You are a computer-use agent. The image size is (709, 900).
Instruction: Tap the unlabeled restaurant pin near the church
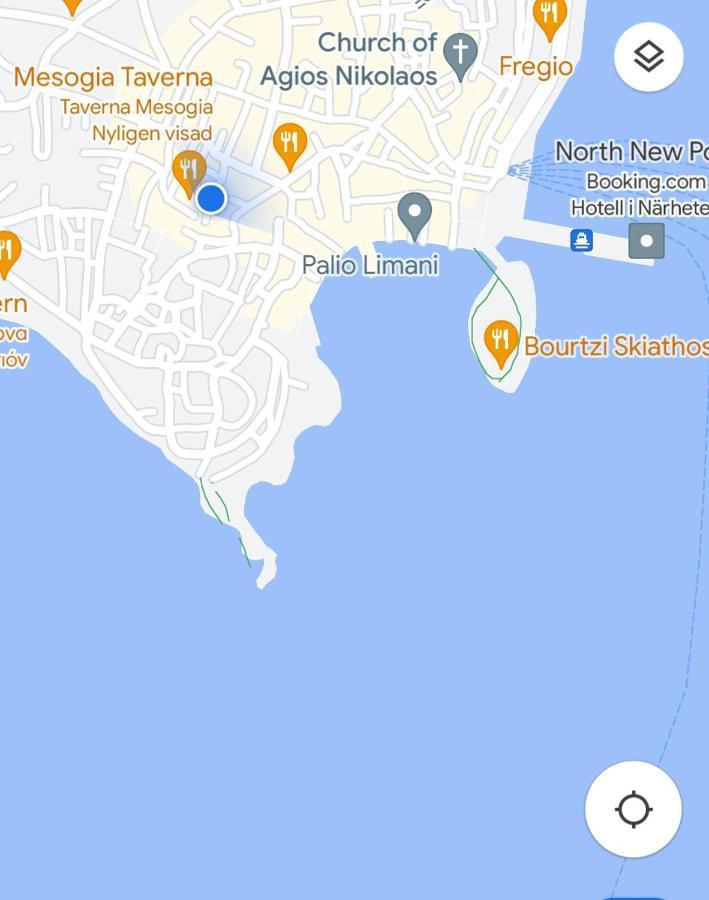(x=289, y=145)
